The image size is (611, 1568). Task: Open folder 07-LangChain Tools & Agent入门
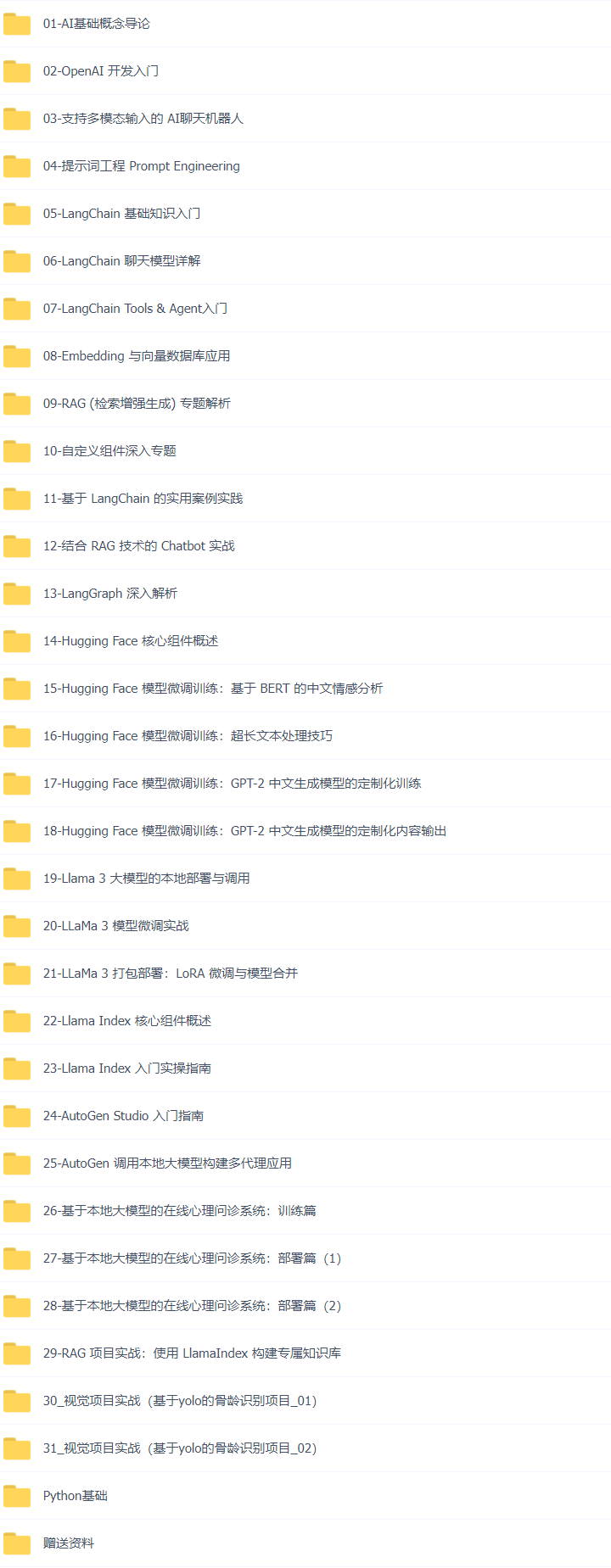point(135,309)
